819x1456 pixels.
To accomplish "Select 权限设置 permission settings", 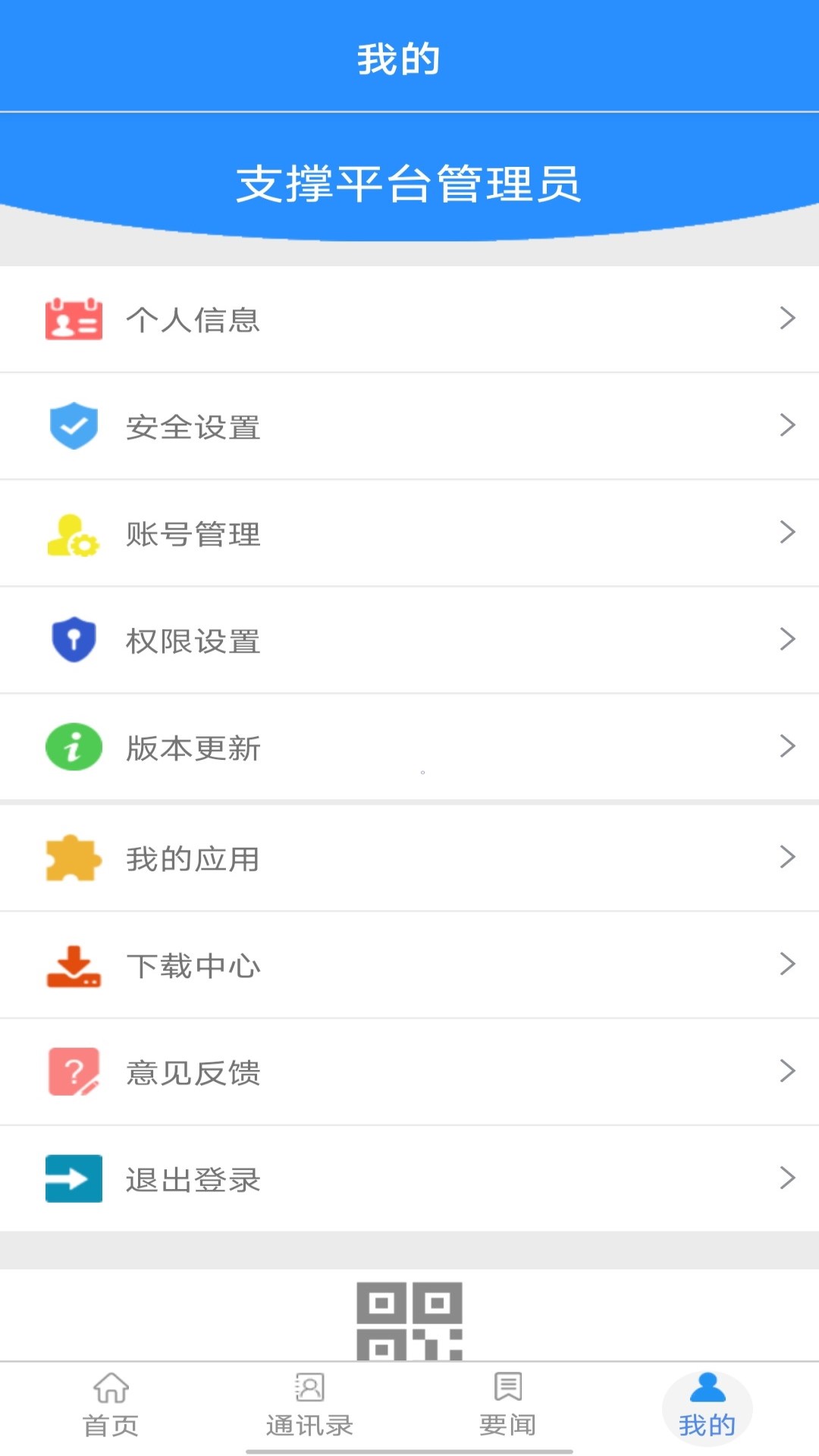I will [409, 640].
